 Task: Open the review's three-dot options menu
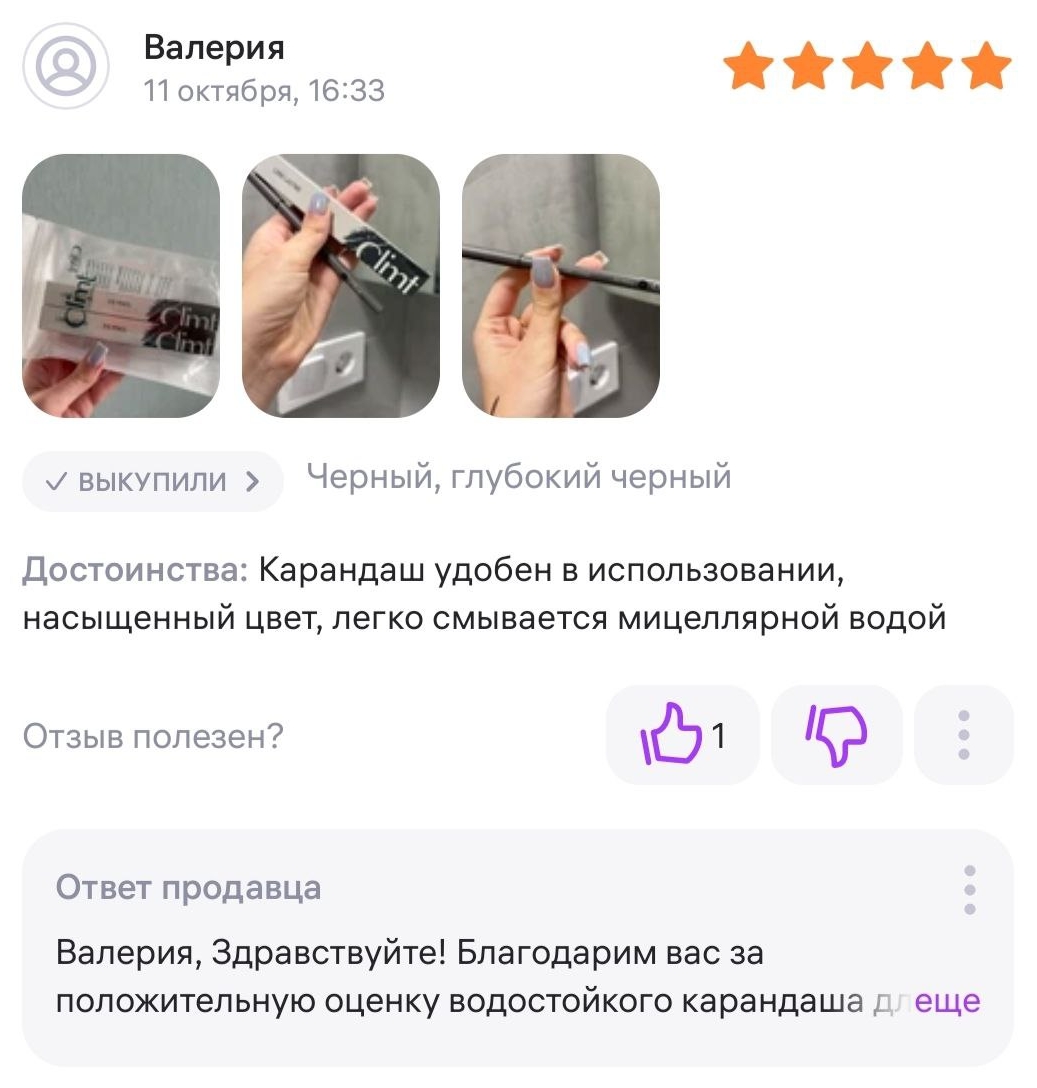964,735
